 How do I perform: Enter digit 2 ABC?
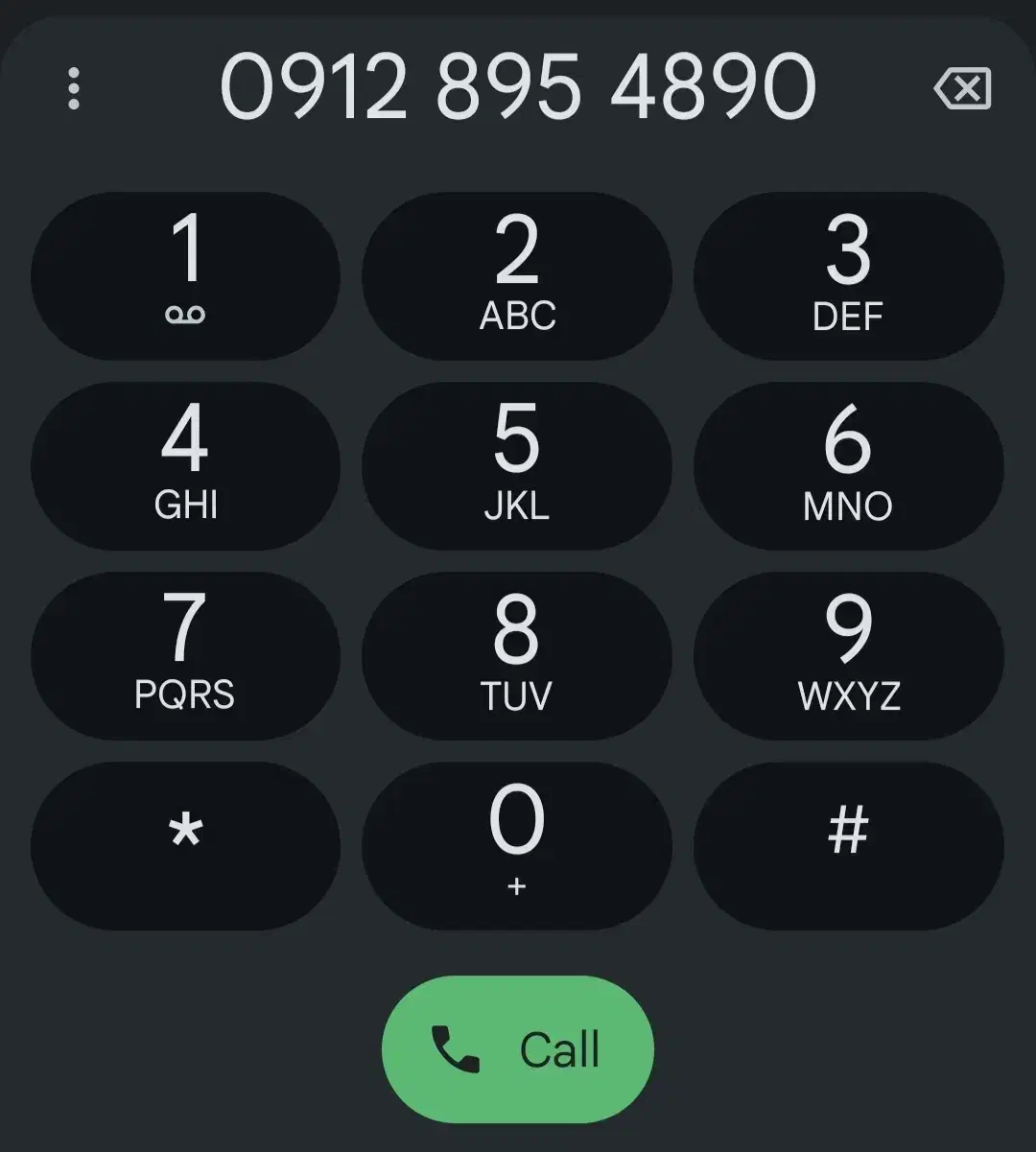tap(517, 275)
